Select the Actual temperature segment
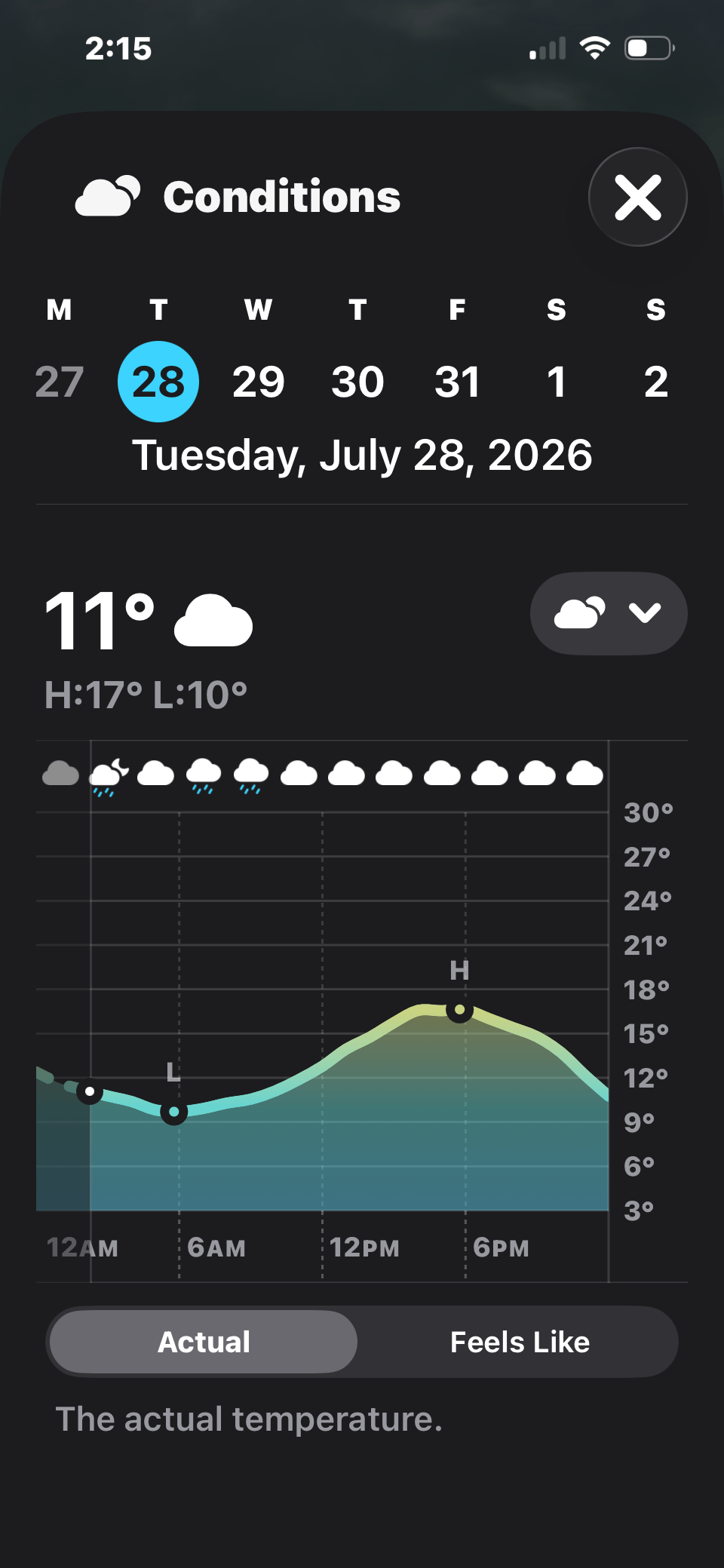Image resolution: width=724 pixels, height=1568 pixels. (204, 1342)
